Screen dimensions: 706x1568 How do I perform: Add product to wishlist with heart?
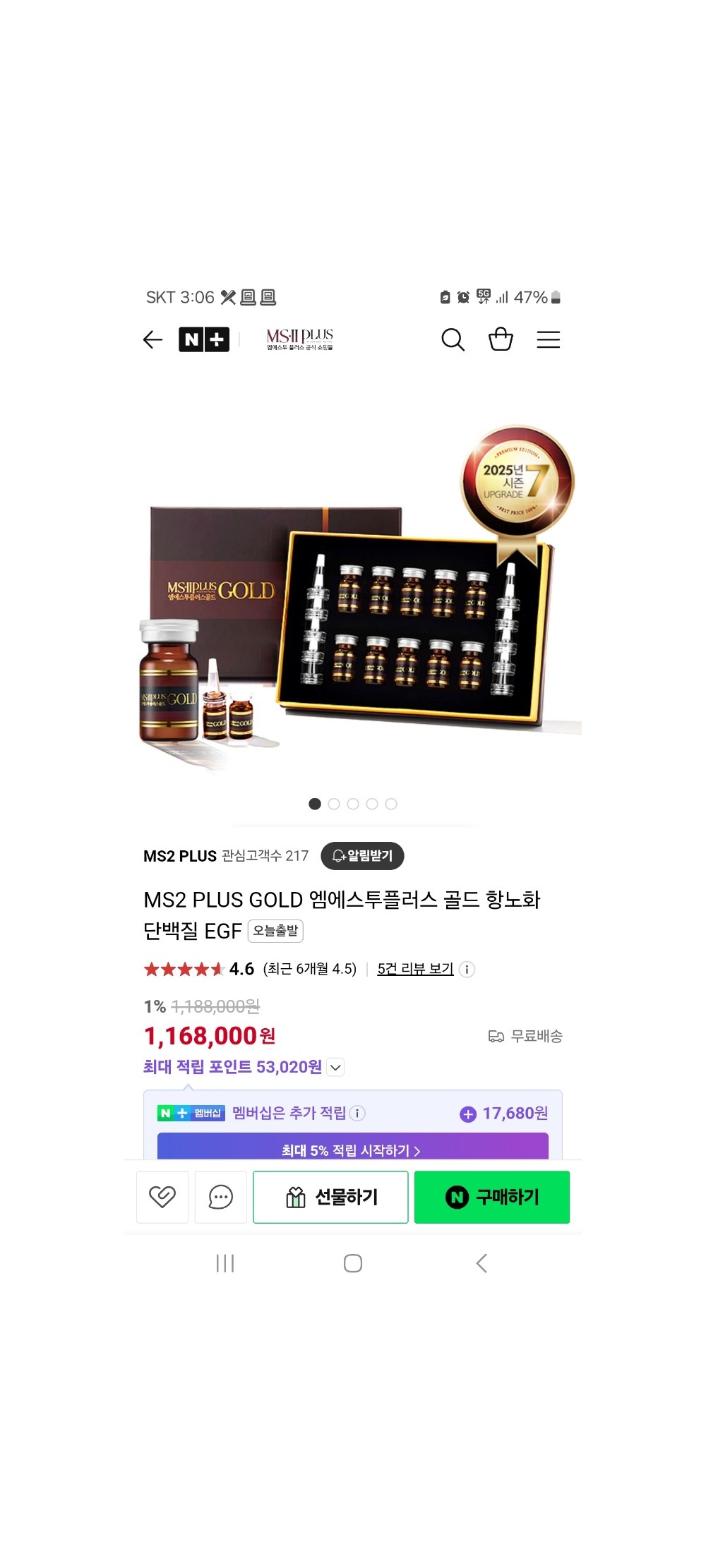click(162, 1196)
